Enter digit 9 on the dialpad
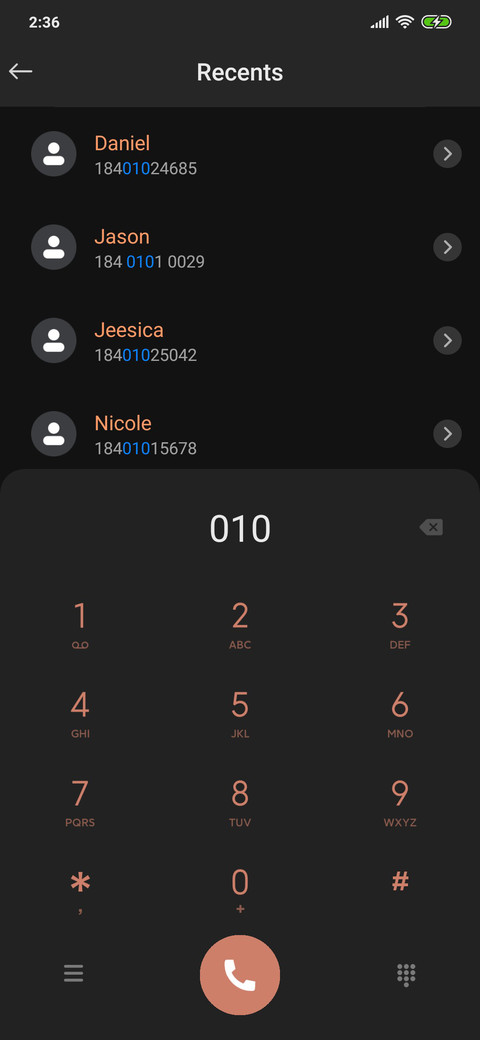The width and height of the screenshot is (480, 1040). point(400,803)
